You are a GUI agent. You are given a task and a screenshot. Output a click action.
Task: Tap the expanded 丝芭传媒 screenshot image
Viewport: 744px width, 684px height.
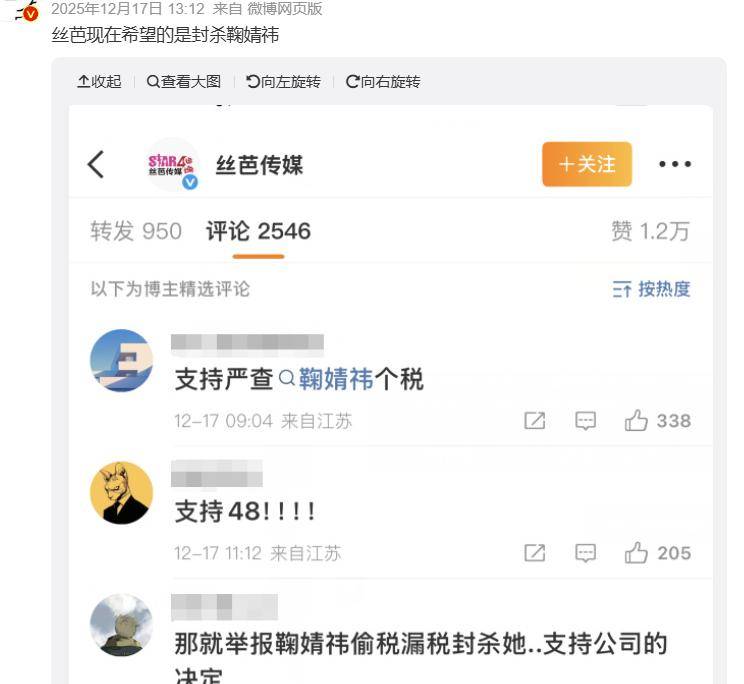click(390, 400)
